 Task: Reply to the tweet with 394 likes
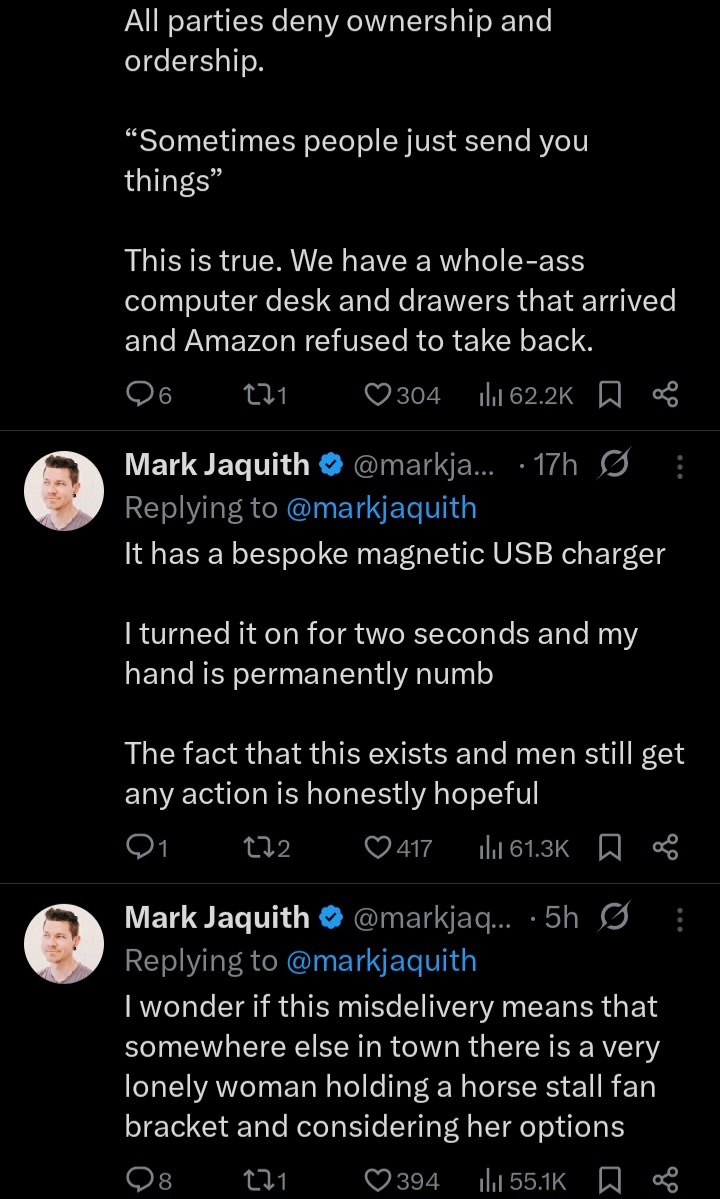[137, 1180]
